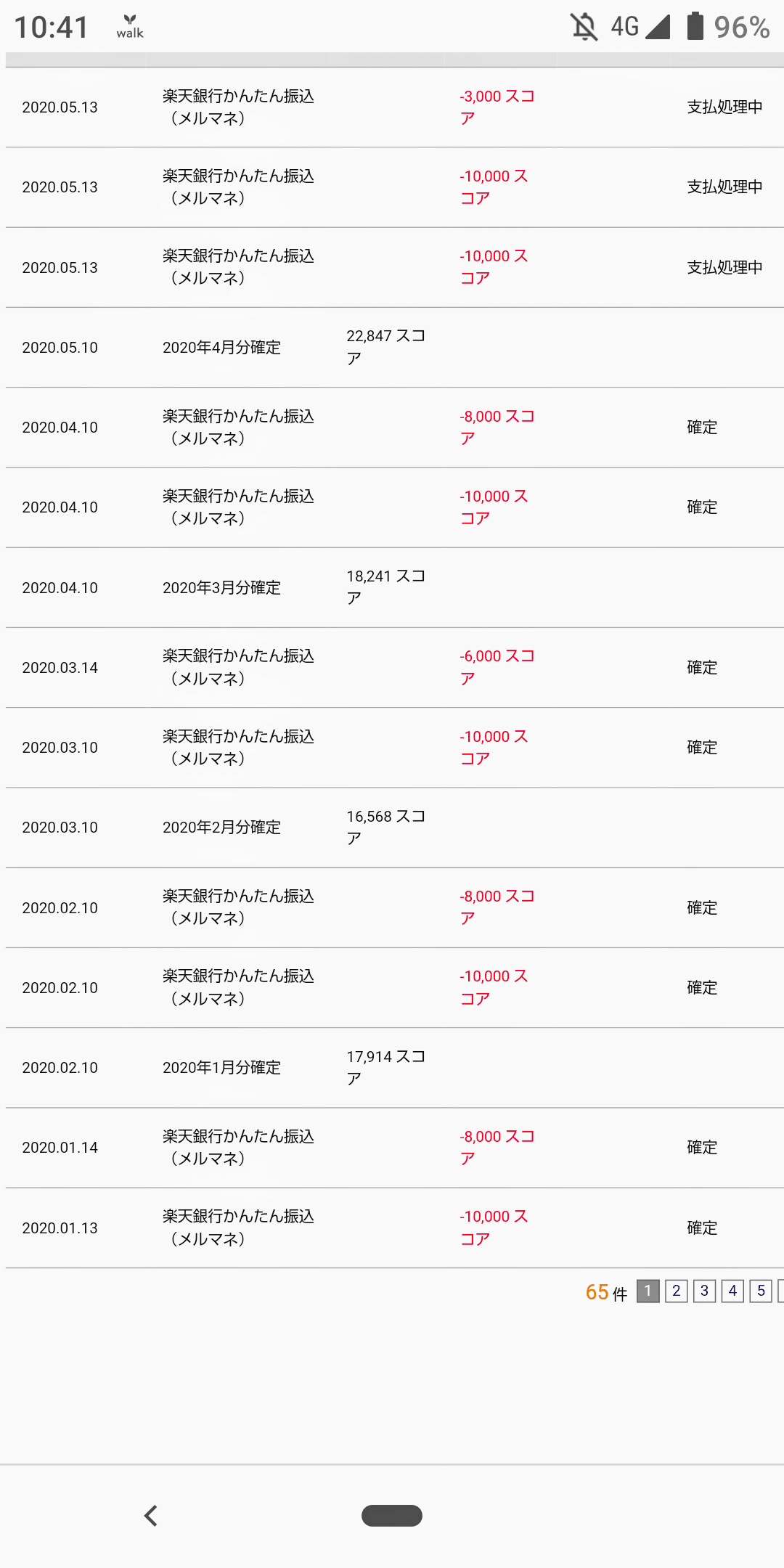
Task: Open page 4 of the history
Action: [732, 1291]
